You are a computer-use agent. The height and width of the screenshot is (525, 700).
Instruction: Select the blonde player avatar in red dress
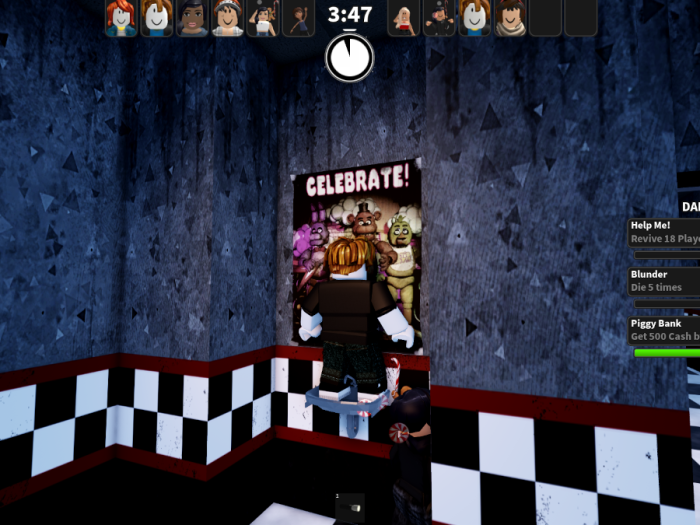(404, 18)
